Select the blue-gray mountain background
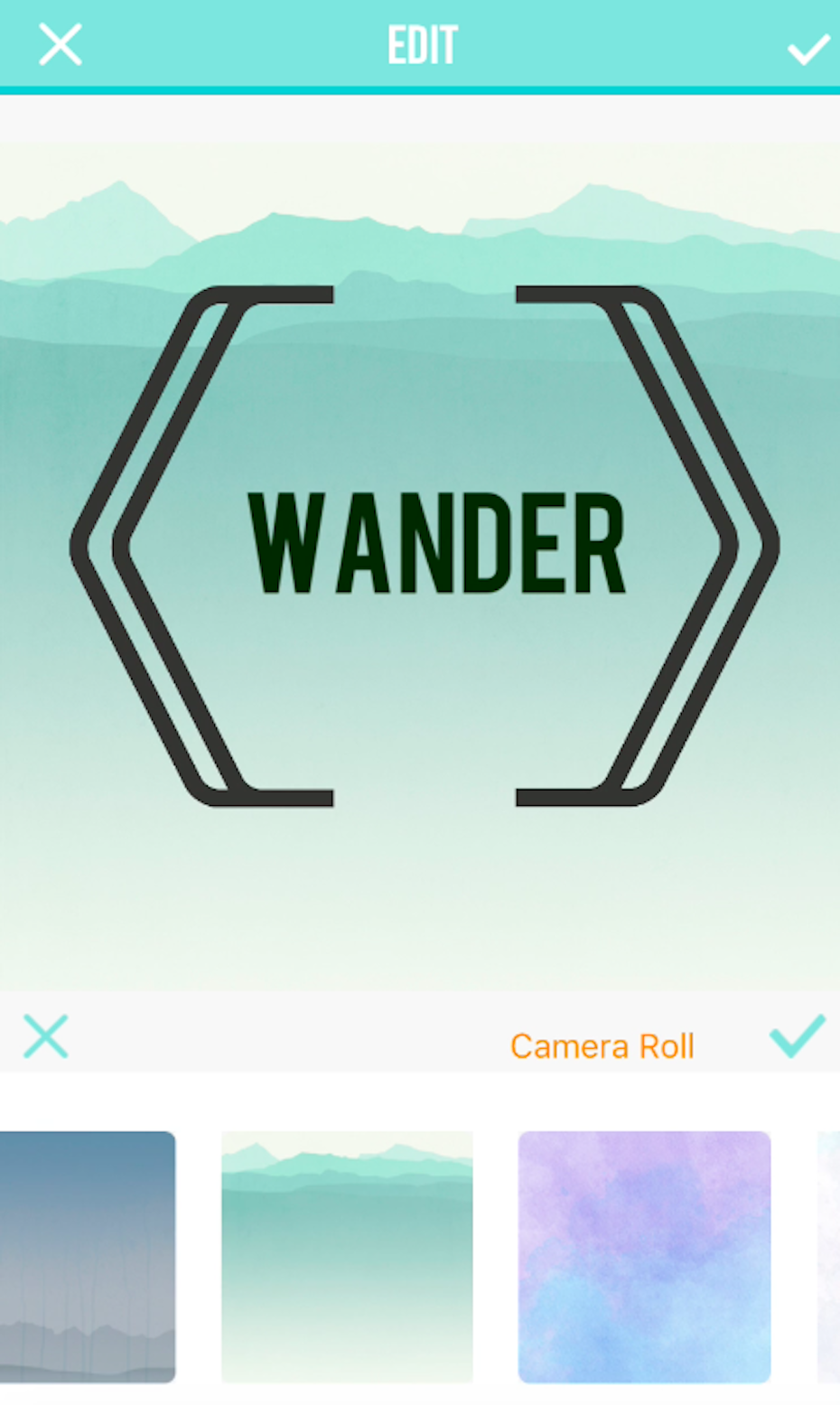The width and height of the screenshot is (840, 1405). [87, 1256]
